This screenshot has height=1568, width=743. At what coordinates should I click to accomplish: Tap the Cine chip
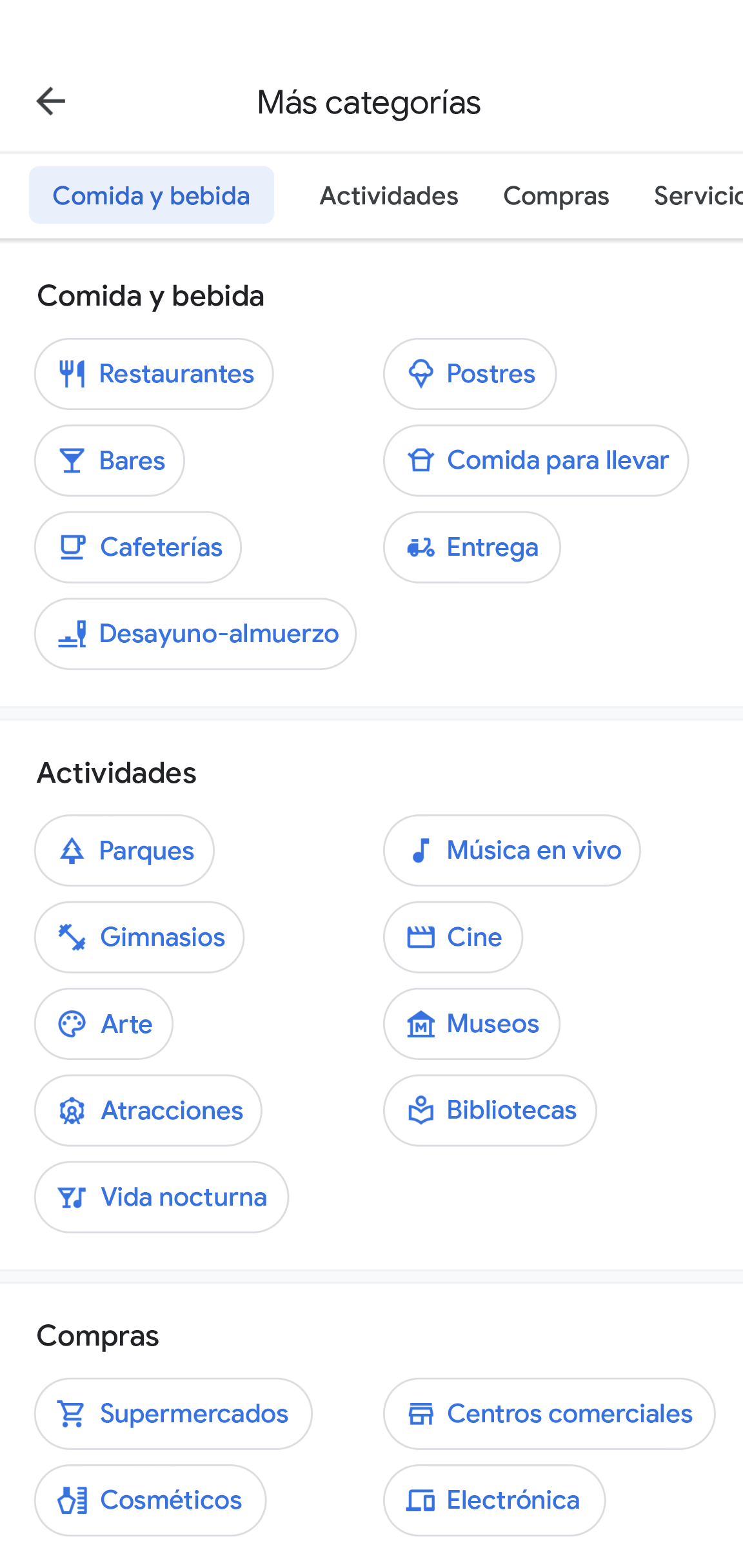pos(453,937)
